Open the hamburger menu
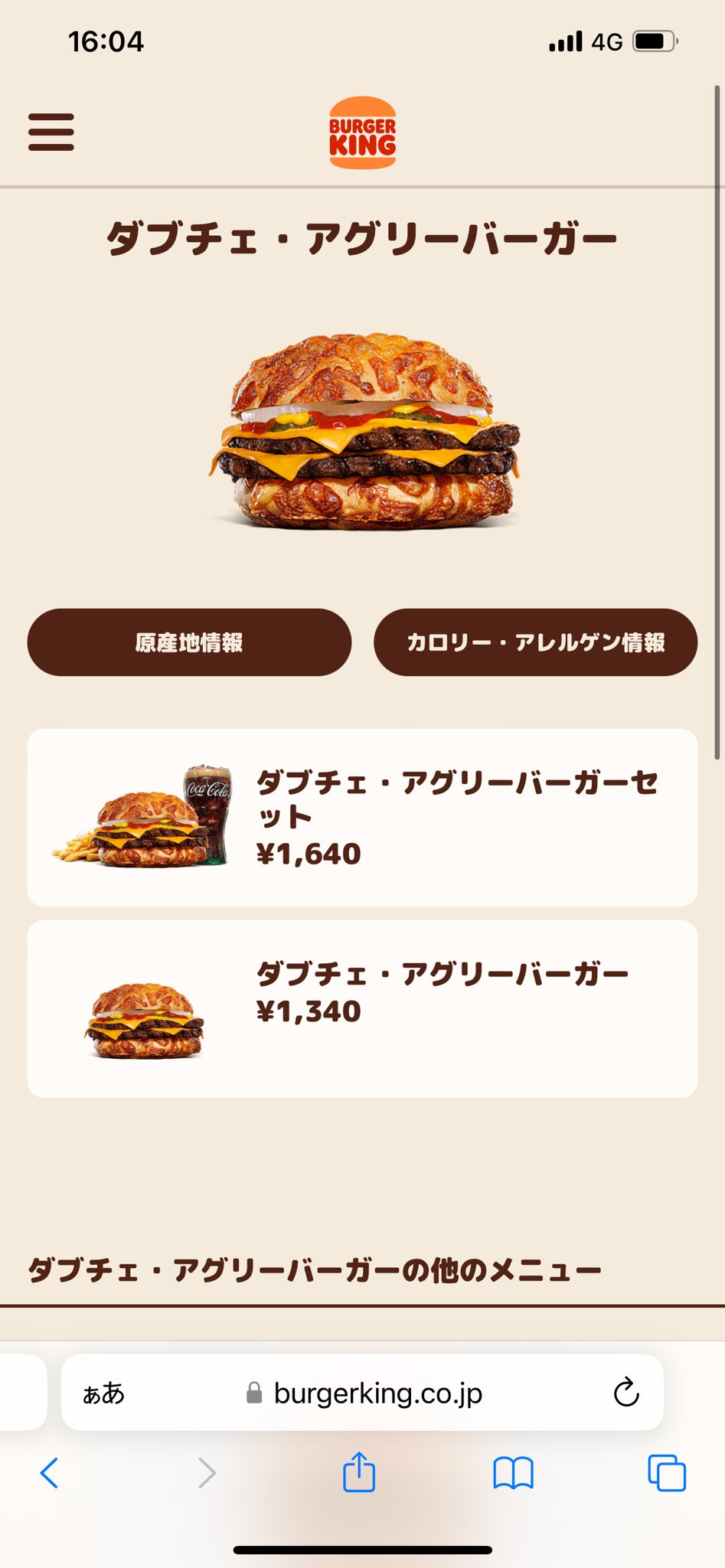The height and width of the screenshot is (1568, 725). pos(51,132)
